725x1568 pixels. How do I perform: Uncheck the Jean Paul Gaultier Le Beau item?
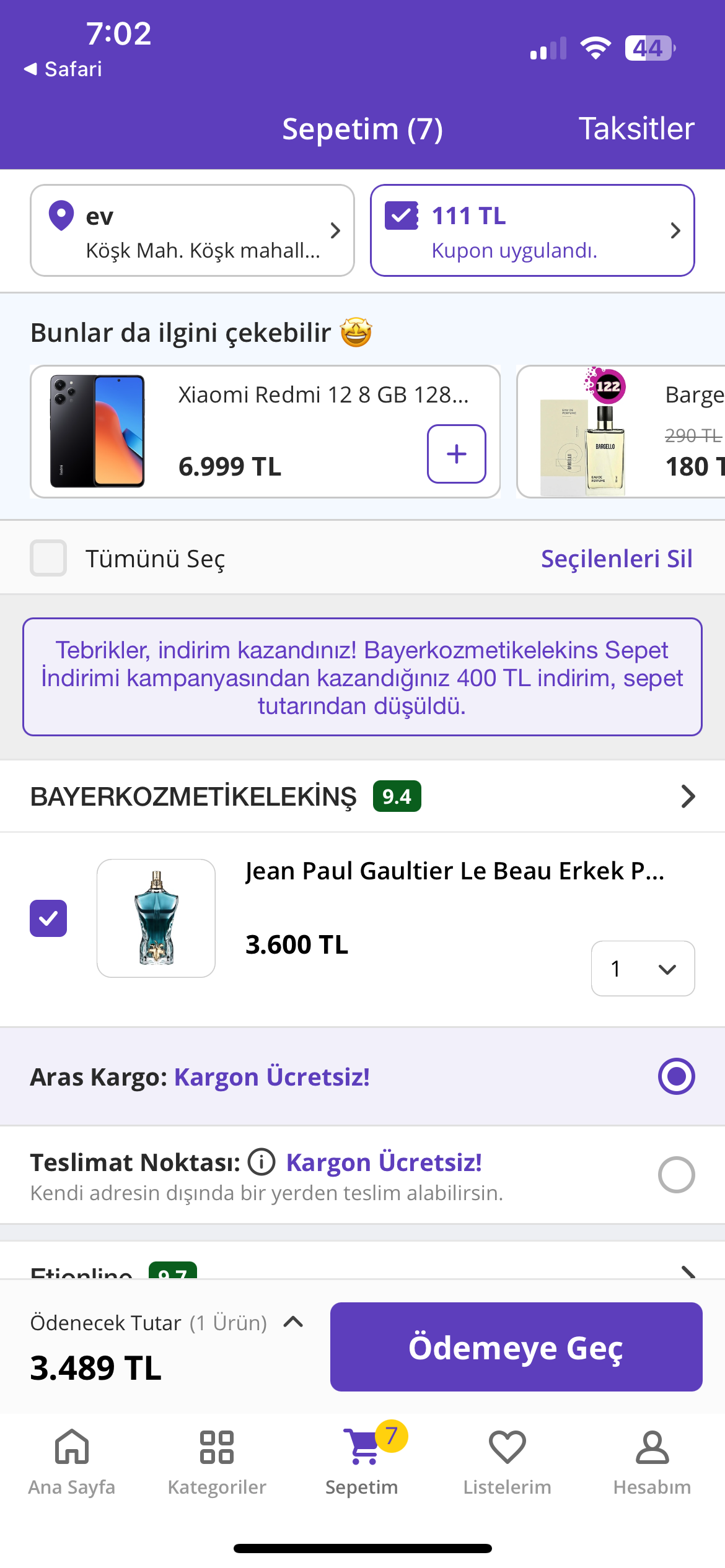48,918
